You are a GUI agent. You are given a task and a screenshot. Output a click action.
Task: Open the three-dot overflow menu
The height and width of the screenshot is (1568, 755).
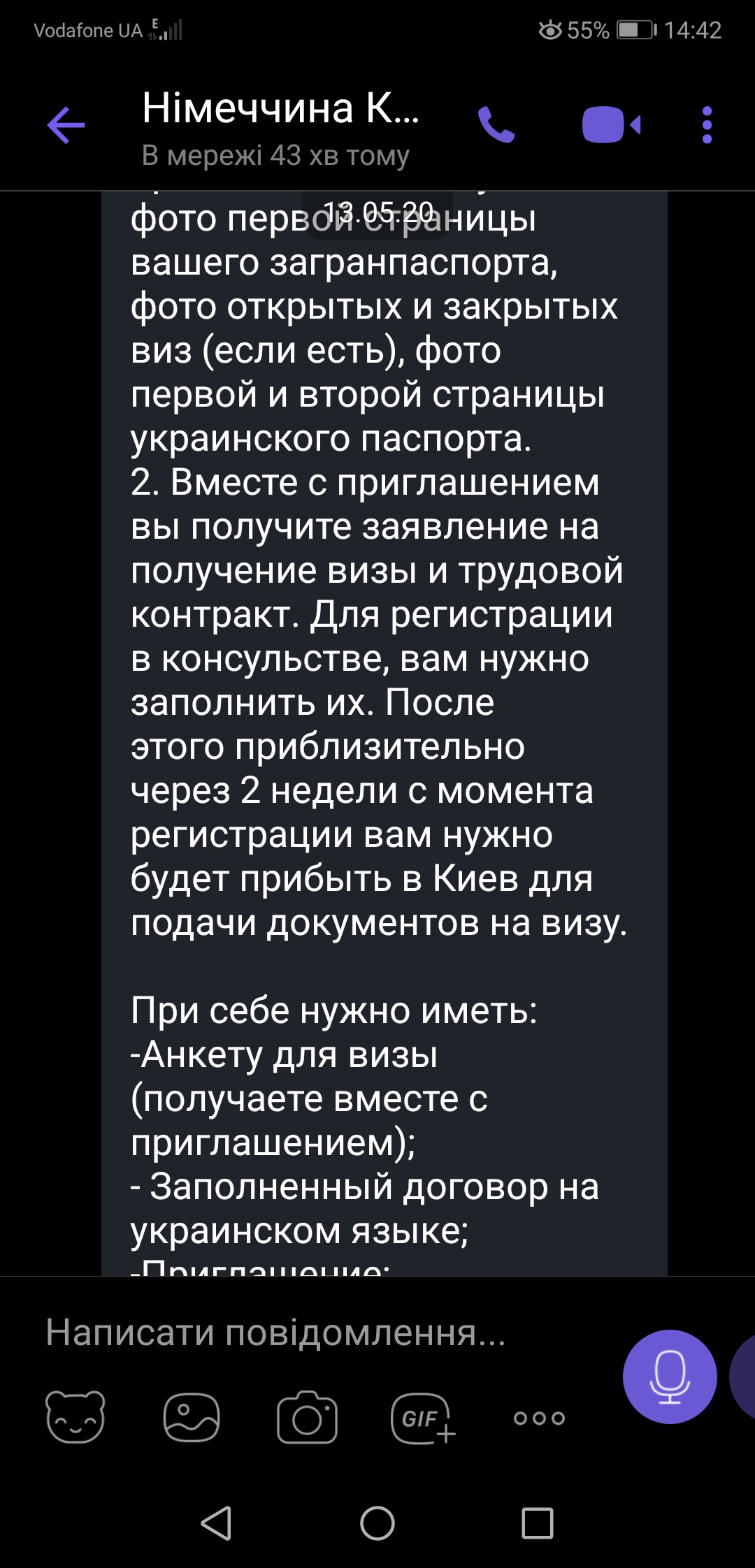[707, 125]
